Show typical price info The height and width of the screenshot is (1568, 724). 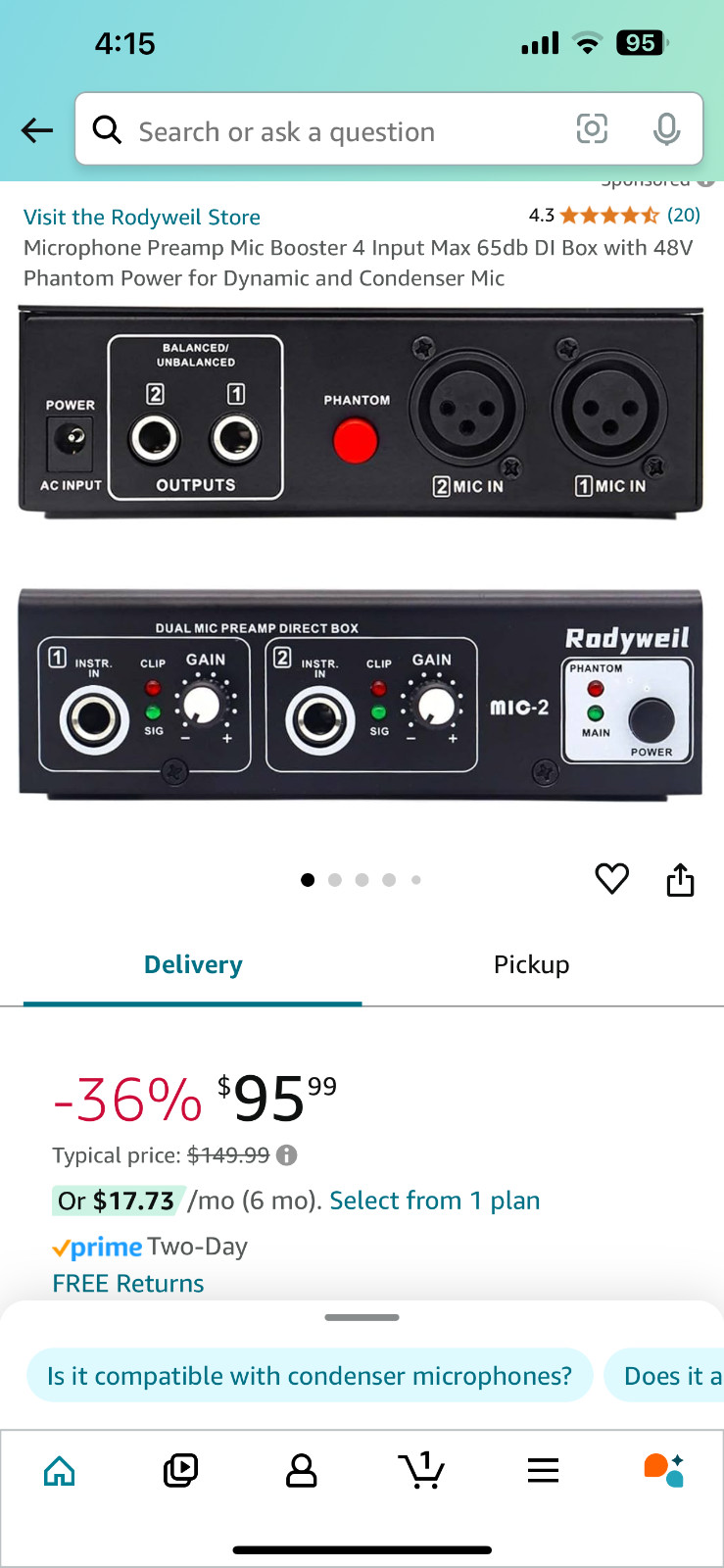pyautogui.click(x=287, y=1154)
